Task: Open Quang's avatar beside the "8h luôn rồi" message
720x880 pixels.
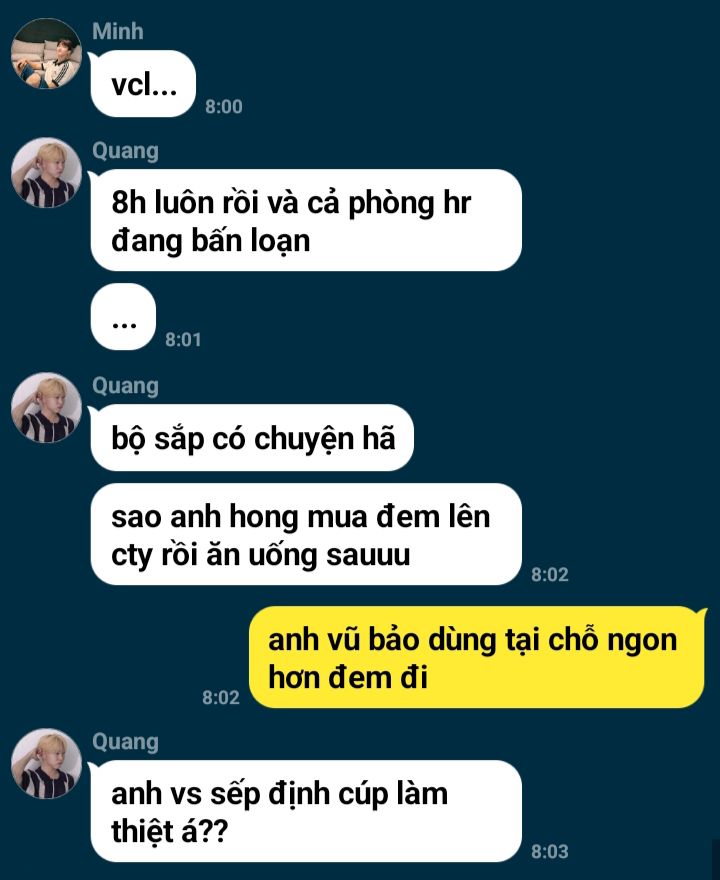Action: click(x=45, y=172)
